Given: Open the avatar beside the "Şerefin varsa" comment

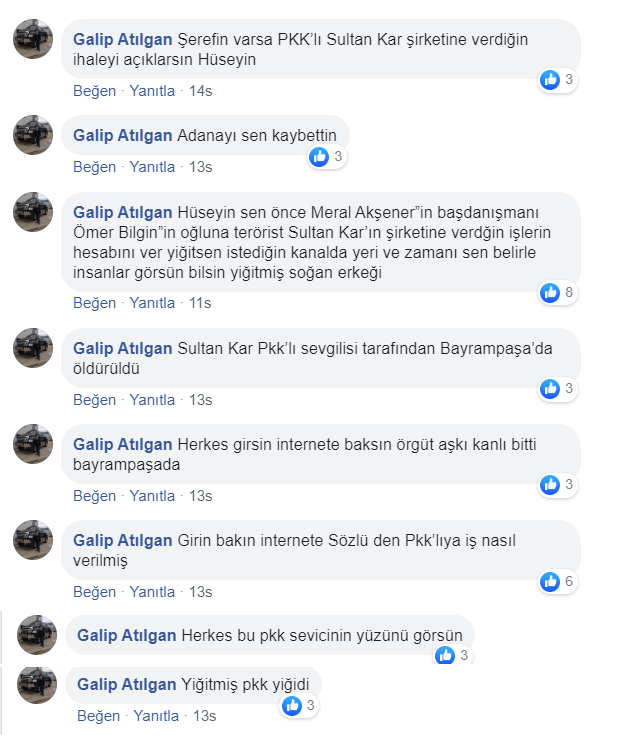Looking at the screenshot, I should 32,41.
